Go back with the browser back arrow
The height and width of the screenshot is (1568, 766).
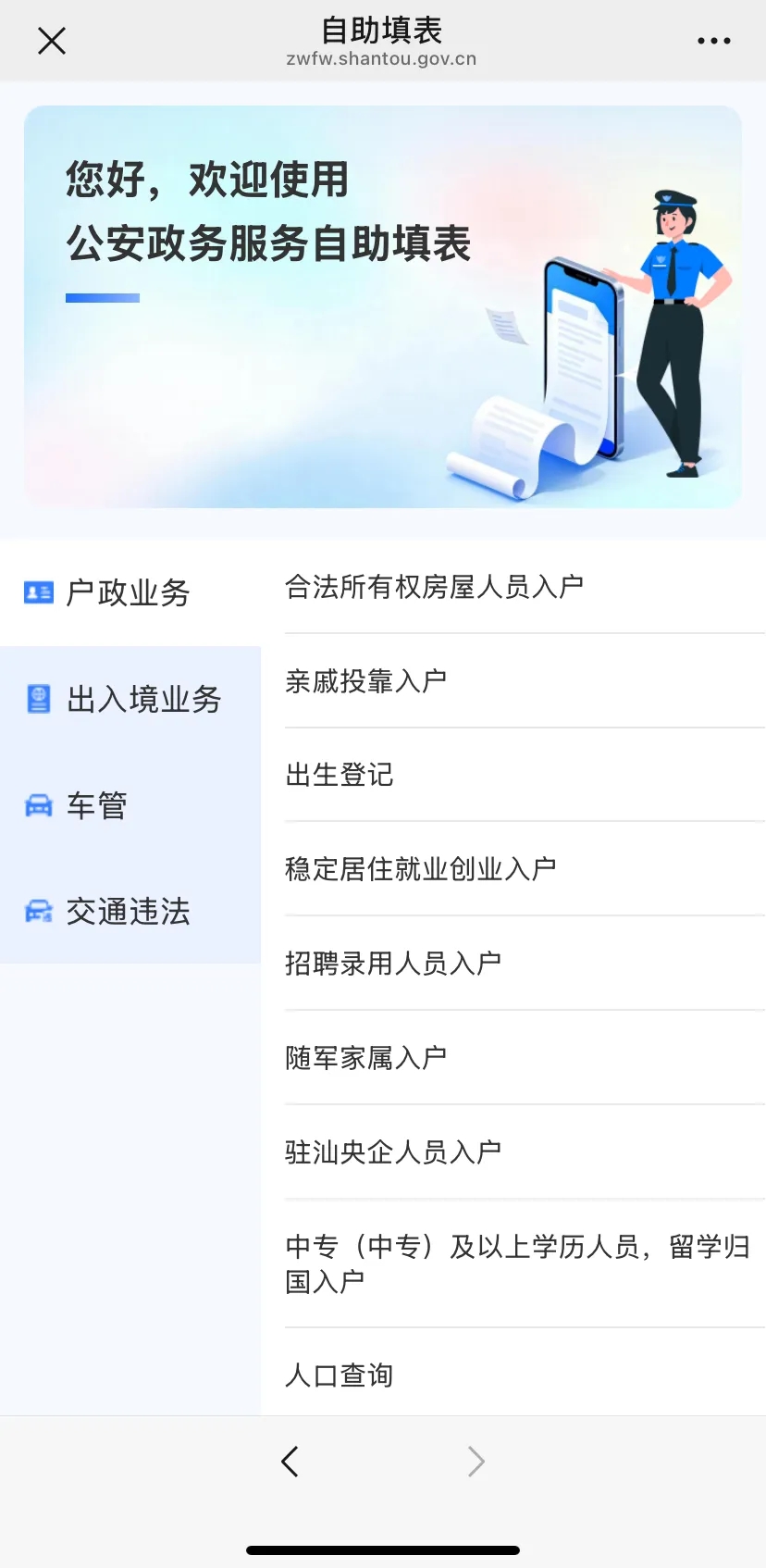pos(290,1462)
